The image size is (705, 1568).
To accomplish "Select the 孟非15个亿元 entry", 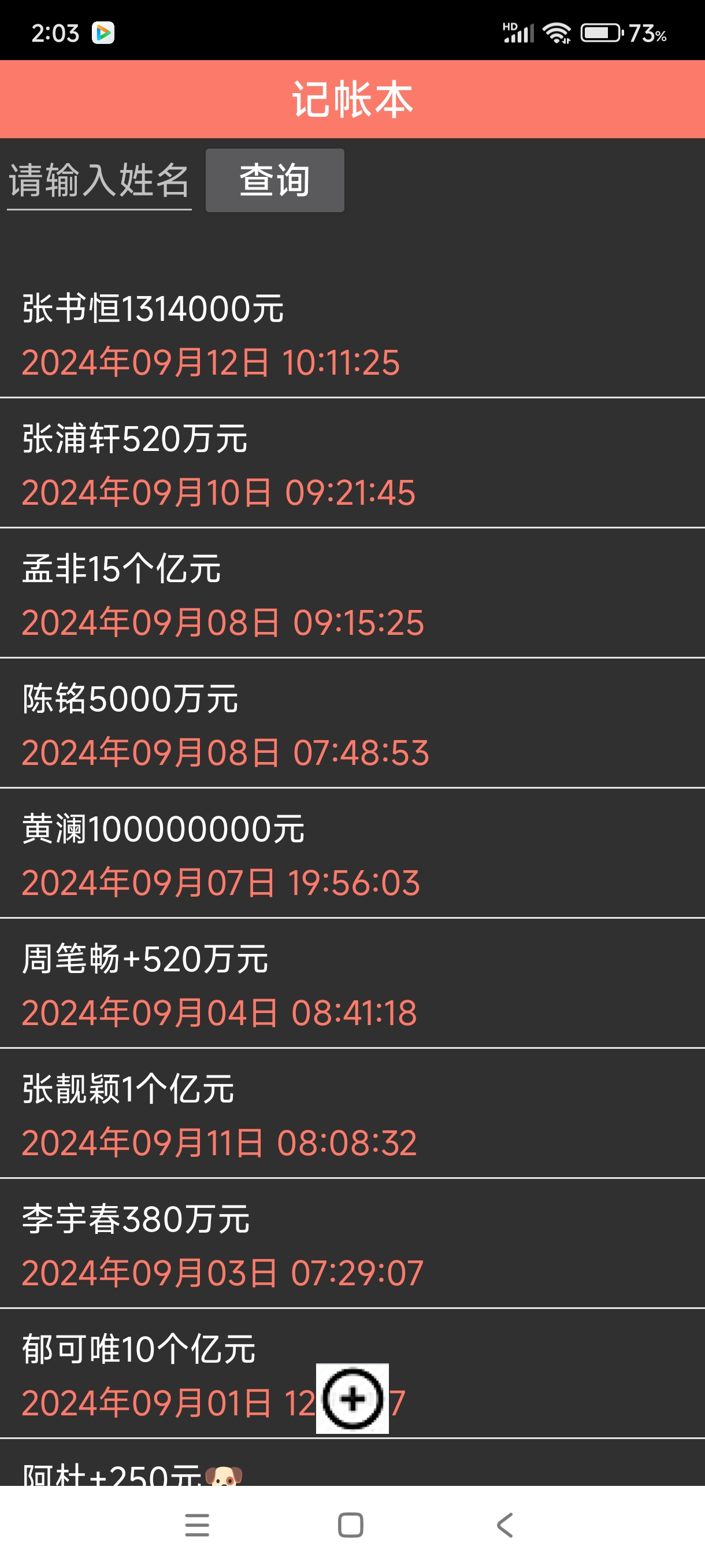I will click(352, 594).
